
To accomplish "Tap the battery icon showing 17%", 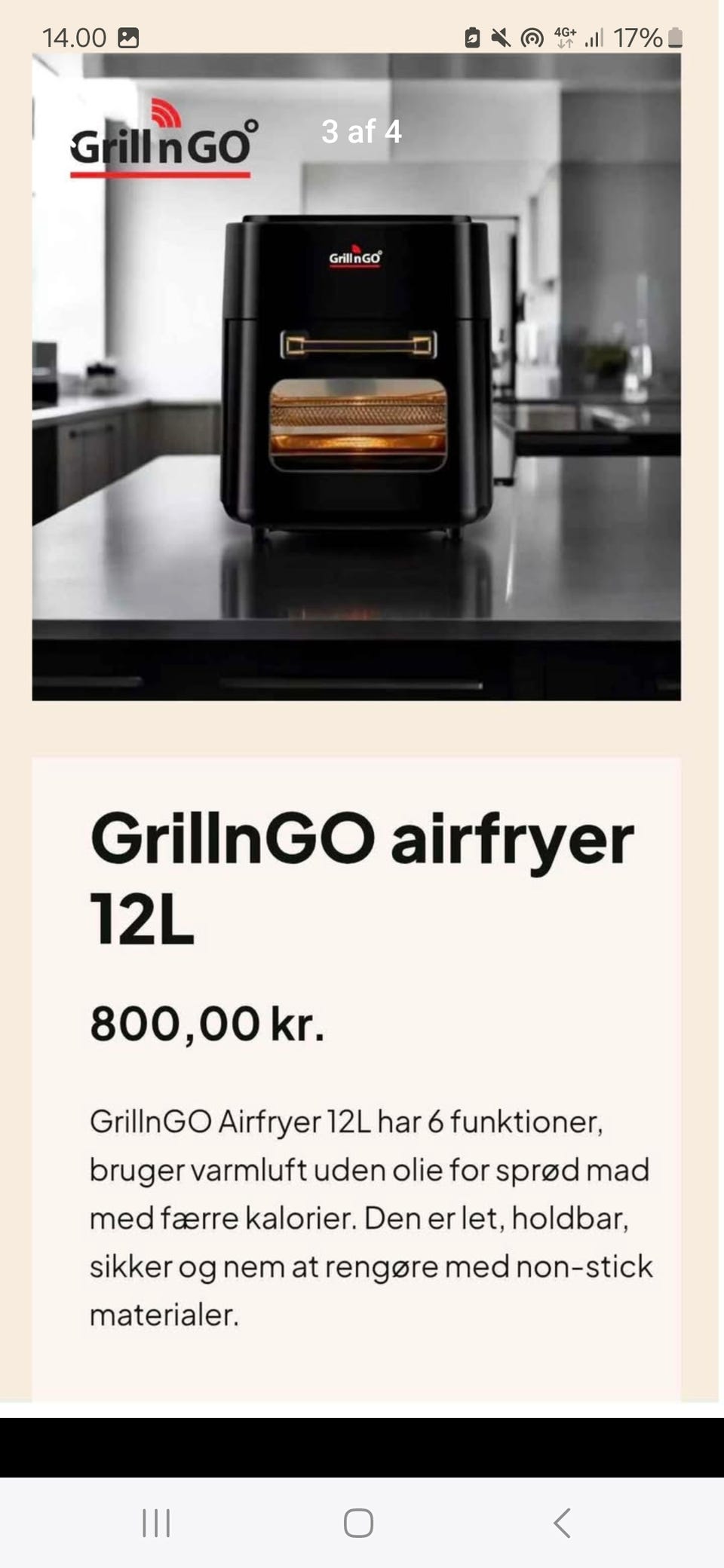I will tap(675, 35).
